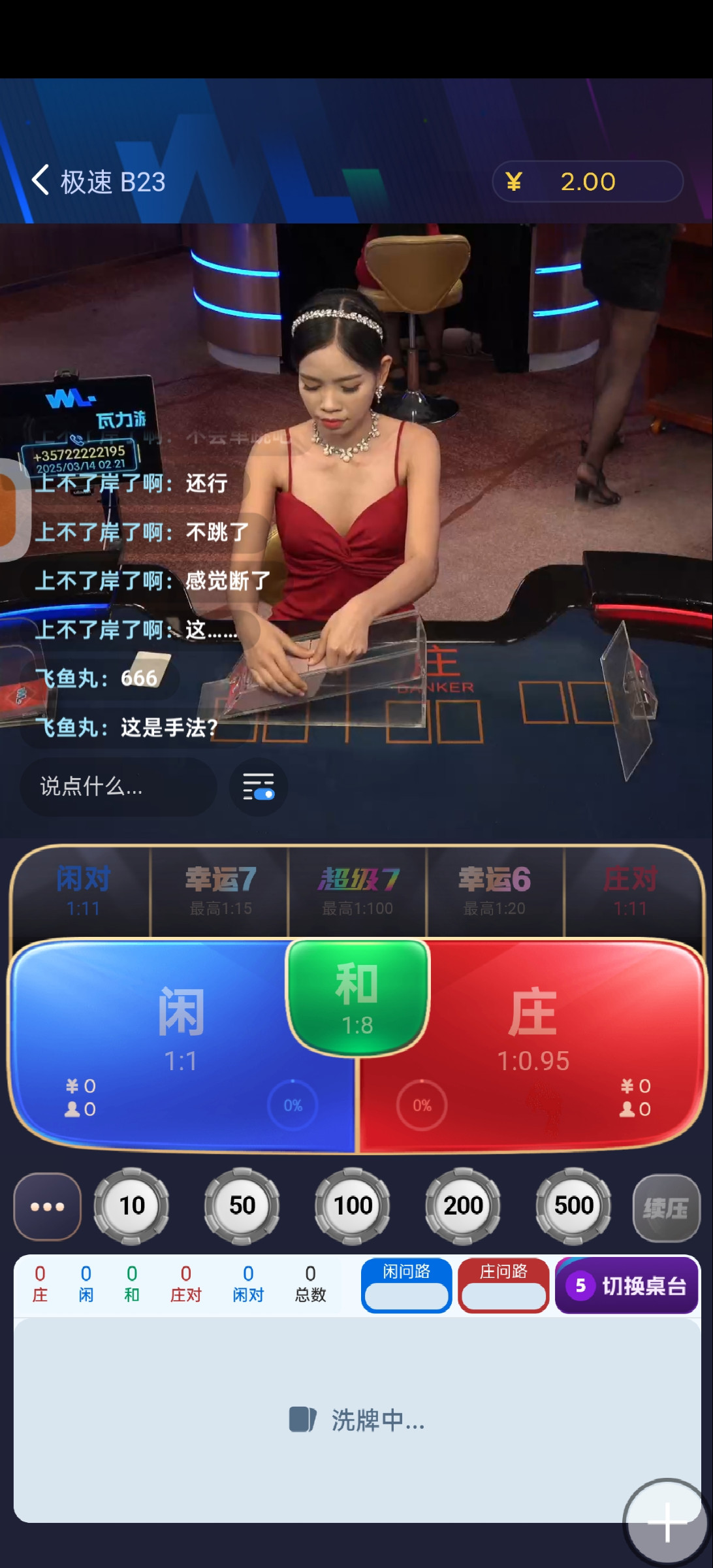Go back from 极速 B23 table

(x=40, y=180)
